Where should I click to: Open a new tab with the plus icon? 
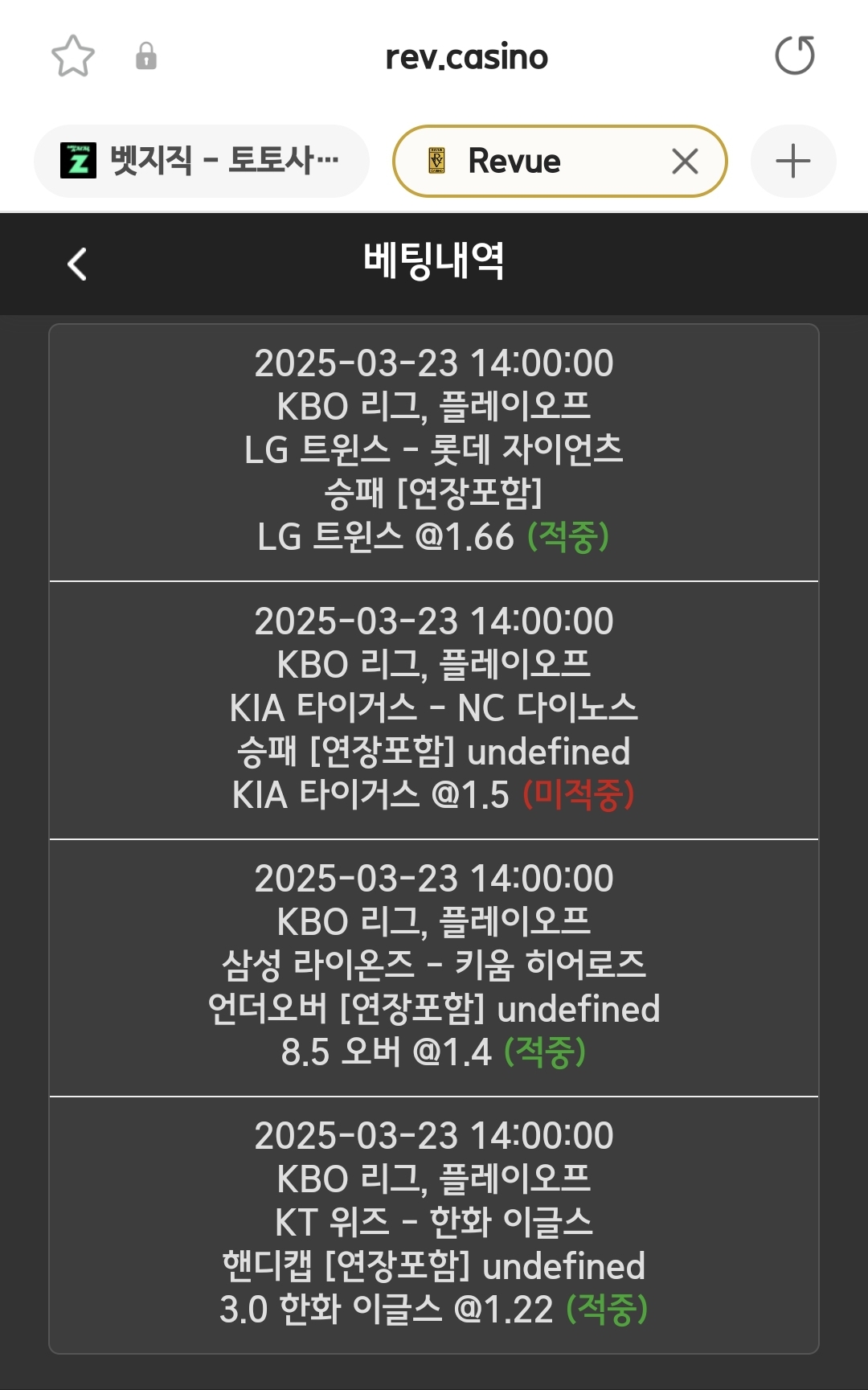(792, 160)
